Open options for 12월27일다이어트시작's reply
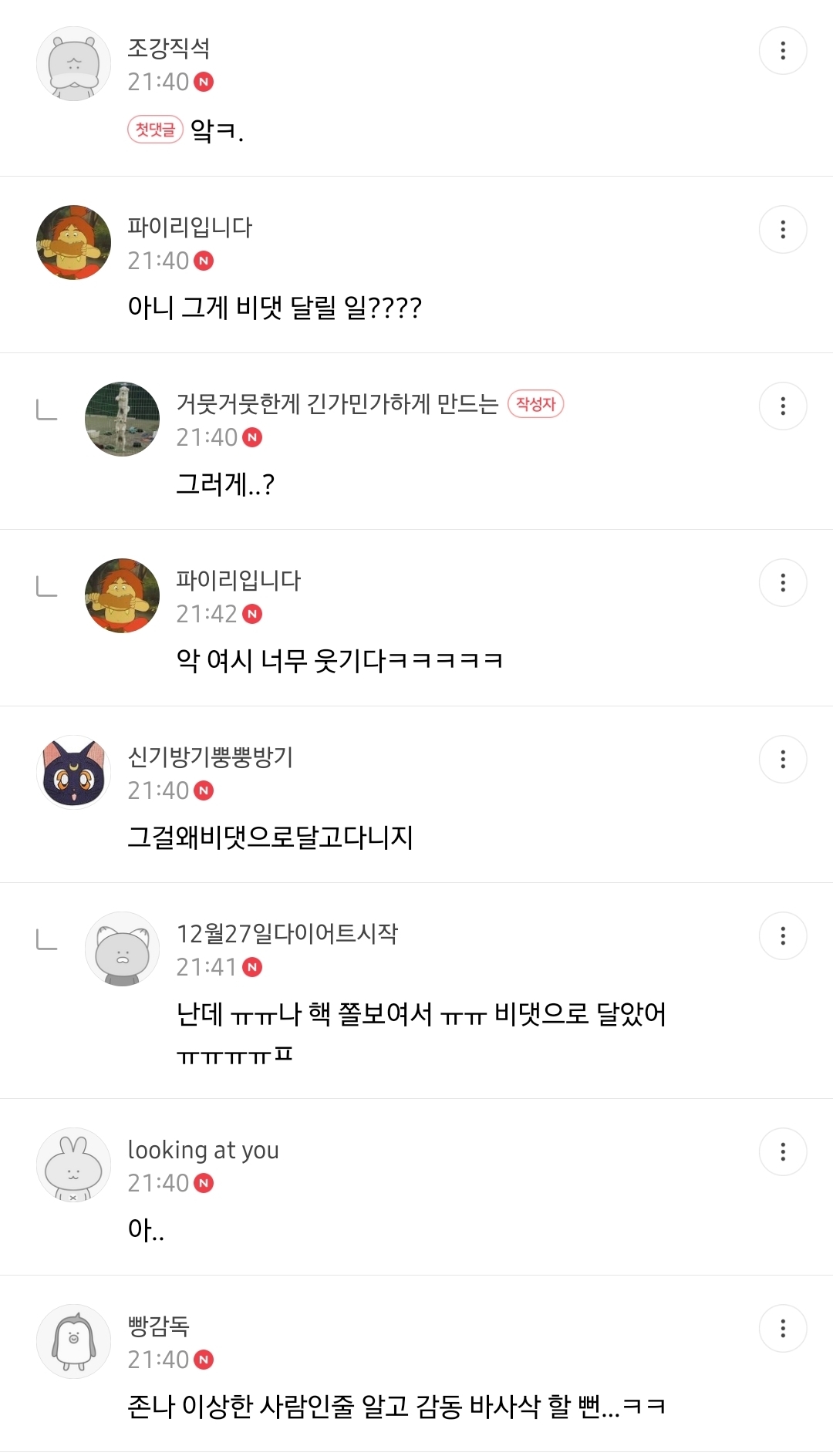Image resolution: width=833 pixels, height=1456 pixels. coord(783,935)
